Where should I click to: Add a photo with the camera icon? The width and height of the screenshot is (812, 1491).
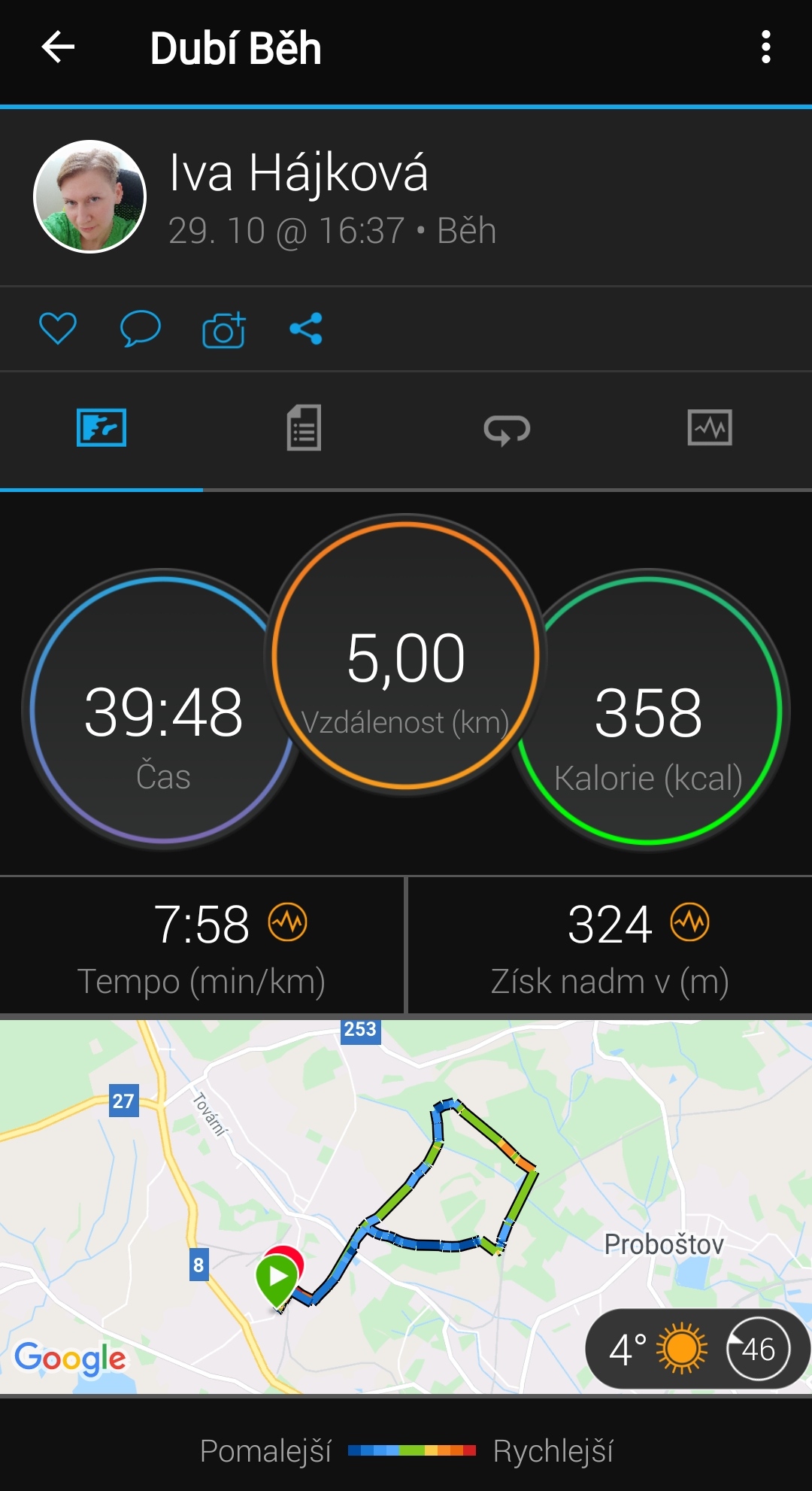(x=223, y=329)
